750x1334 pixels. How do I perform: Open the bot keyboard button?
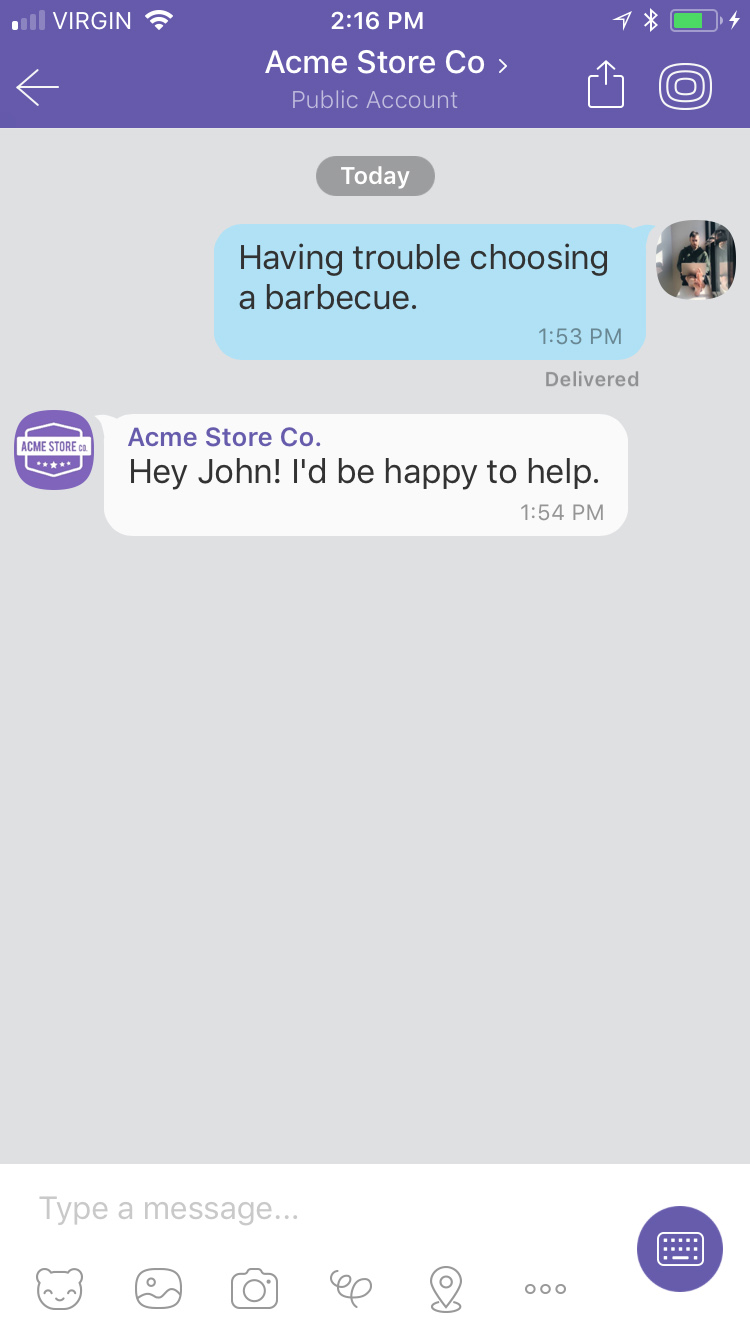click(x=680, y=1249)
